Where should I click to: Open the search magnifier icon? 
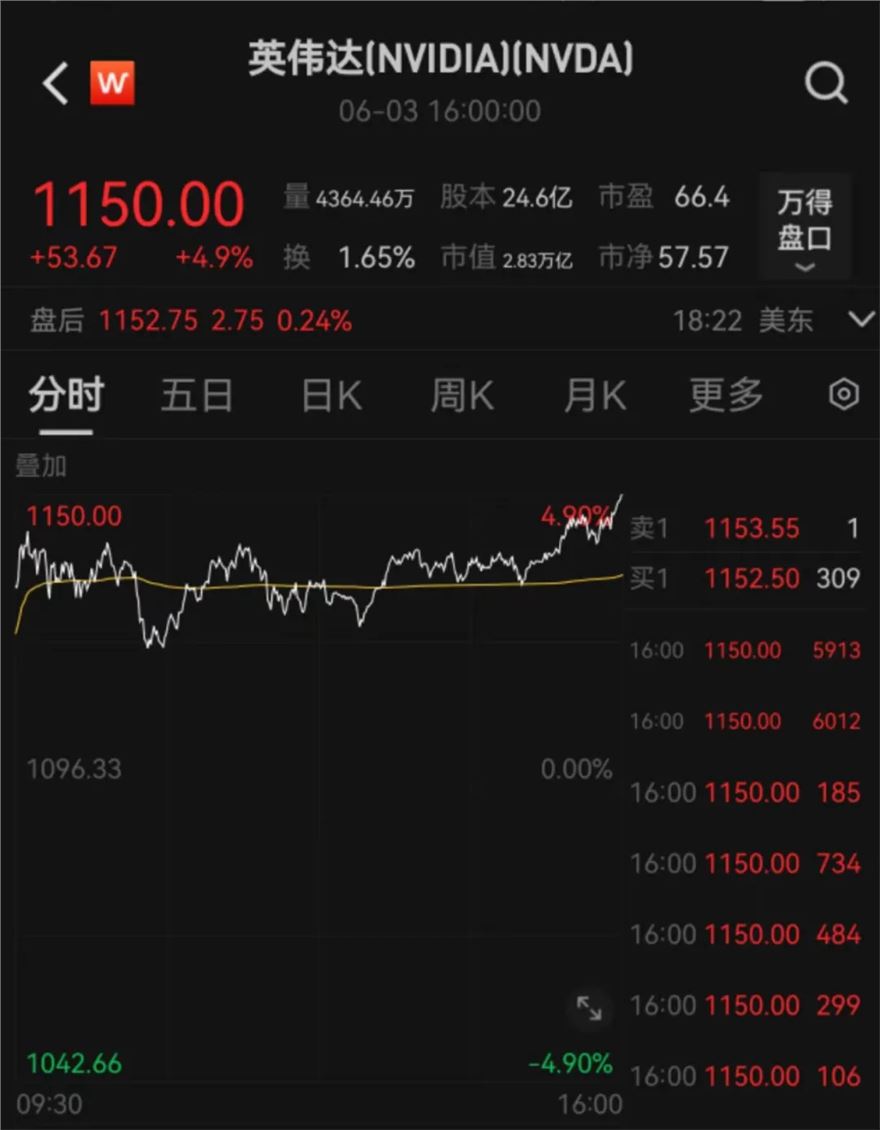826,84
